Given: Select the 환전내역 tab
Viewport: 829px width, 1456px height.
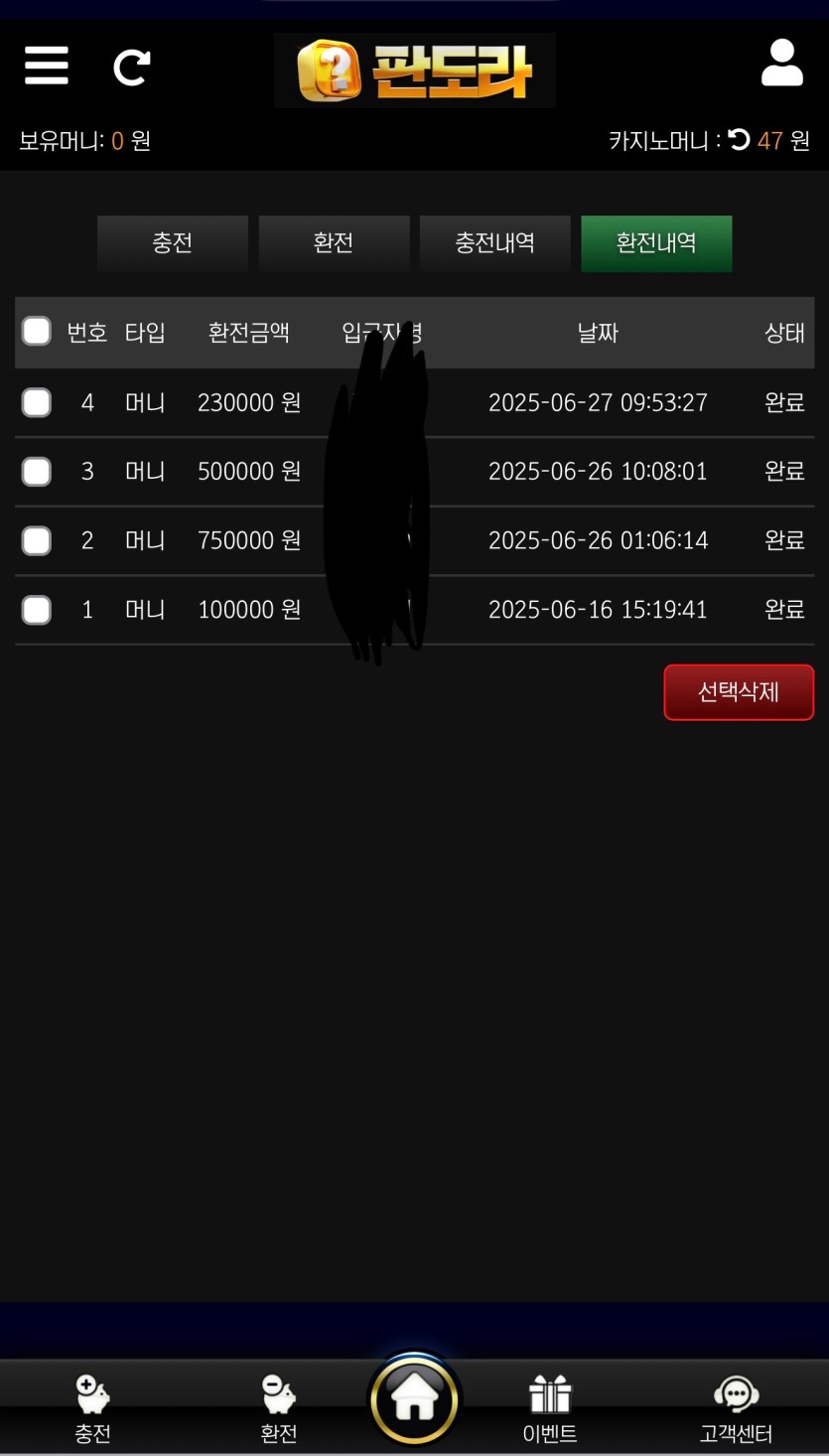Looking at the screenshot, I should (656, 243).
